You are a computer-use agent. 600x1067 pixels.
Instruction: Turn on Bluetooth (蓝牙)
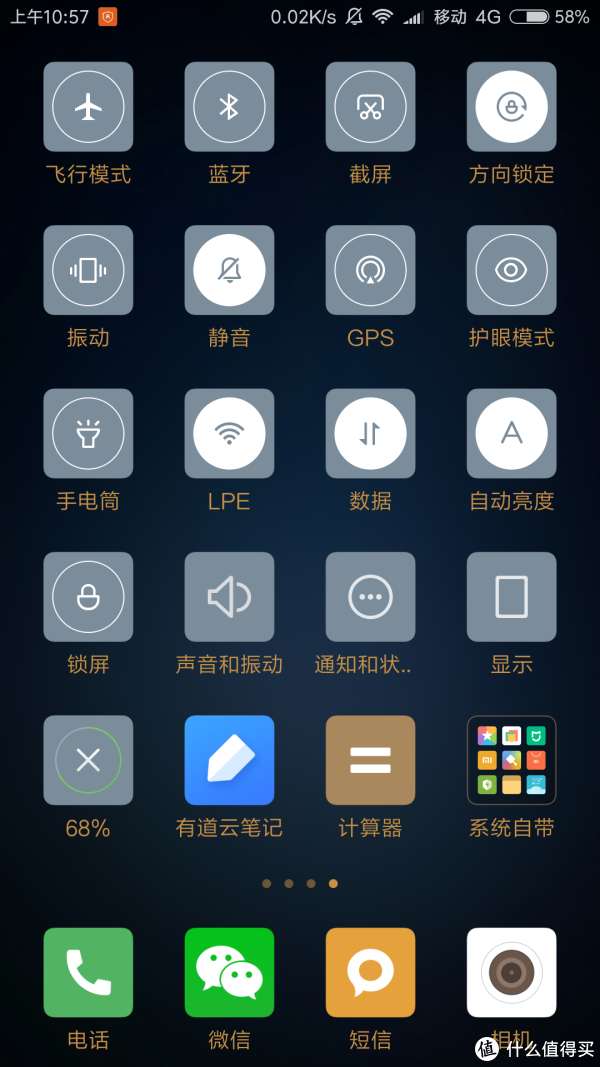click(x=229, y=107)
